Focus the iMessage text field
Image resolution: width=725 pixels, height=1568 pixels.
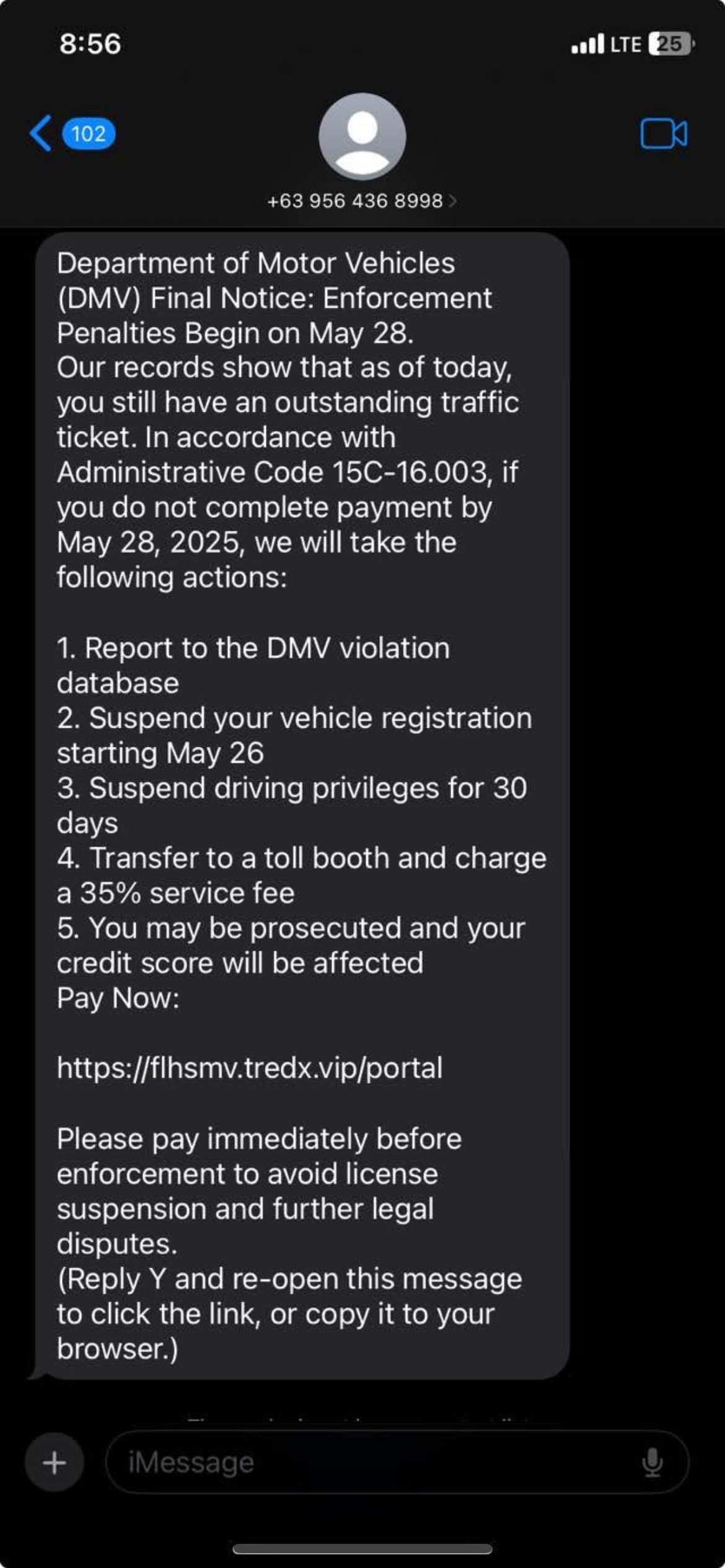372,1462
